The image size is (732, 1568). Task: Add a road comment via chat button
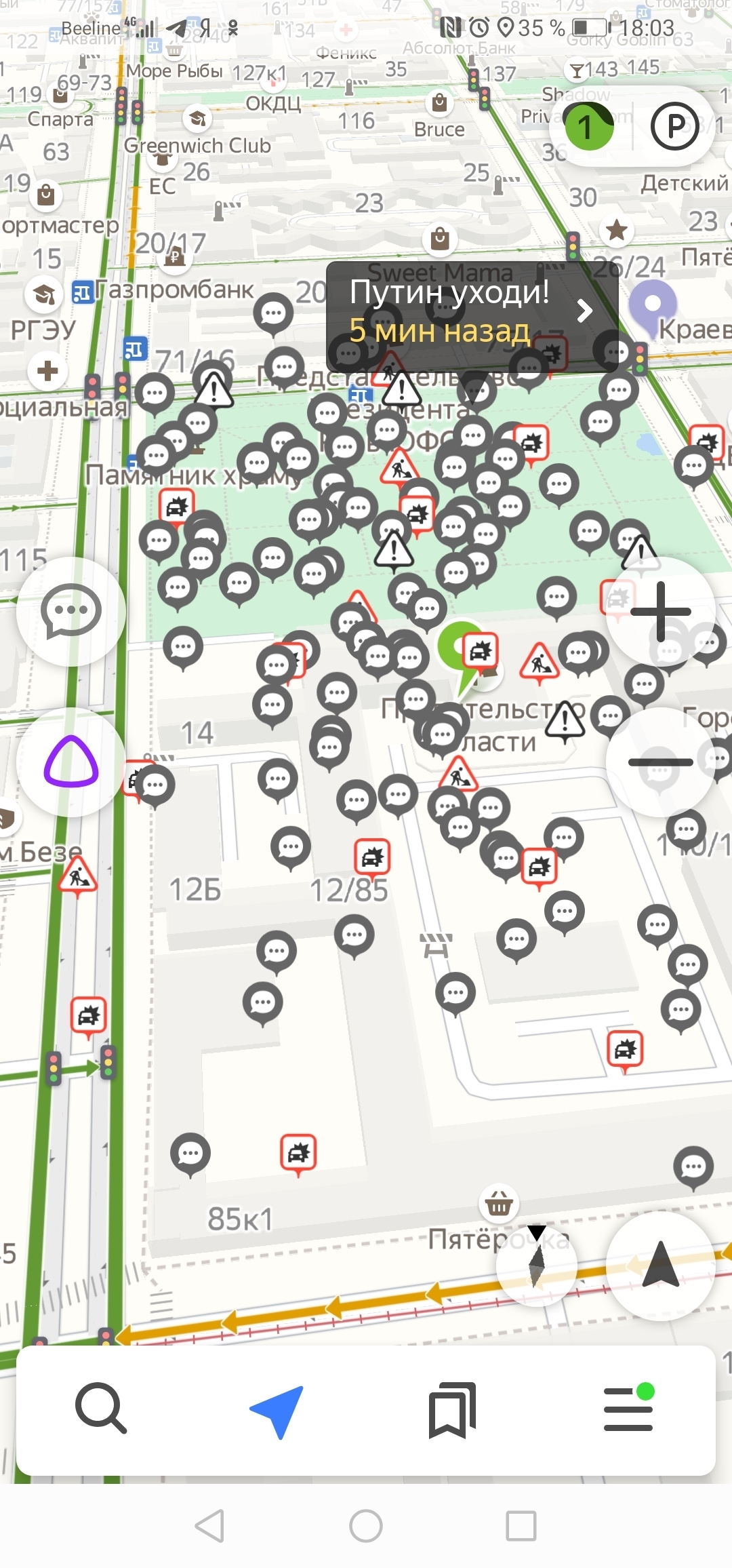pos(71,611)
